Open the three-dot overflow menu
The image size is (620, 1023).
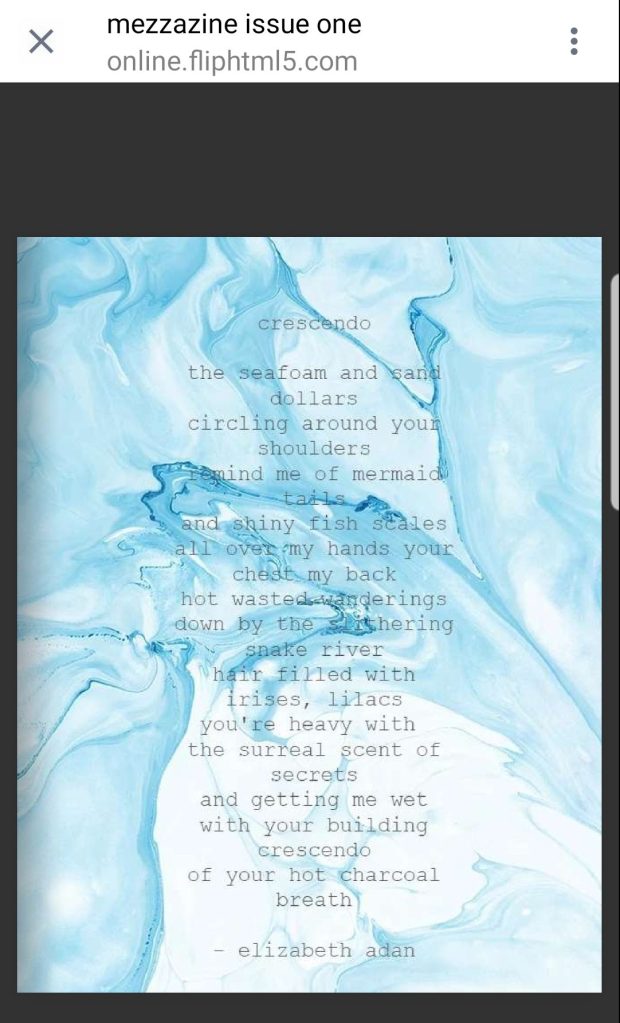click(x=574, y=41)
